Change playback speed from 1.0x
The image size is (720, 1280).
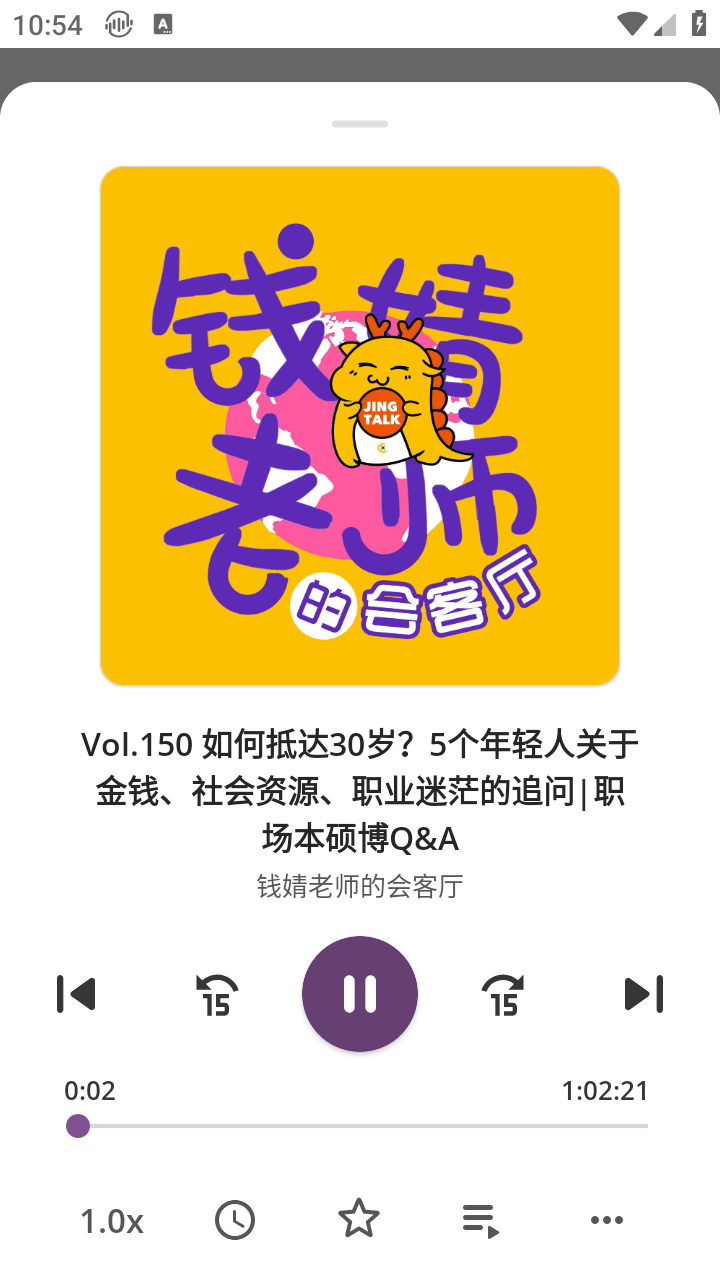pos(111,1220)
